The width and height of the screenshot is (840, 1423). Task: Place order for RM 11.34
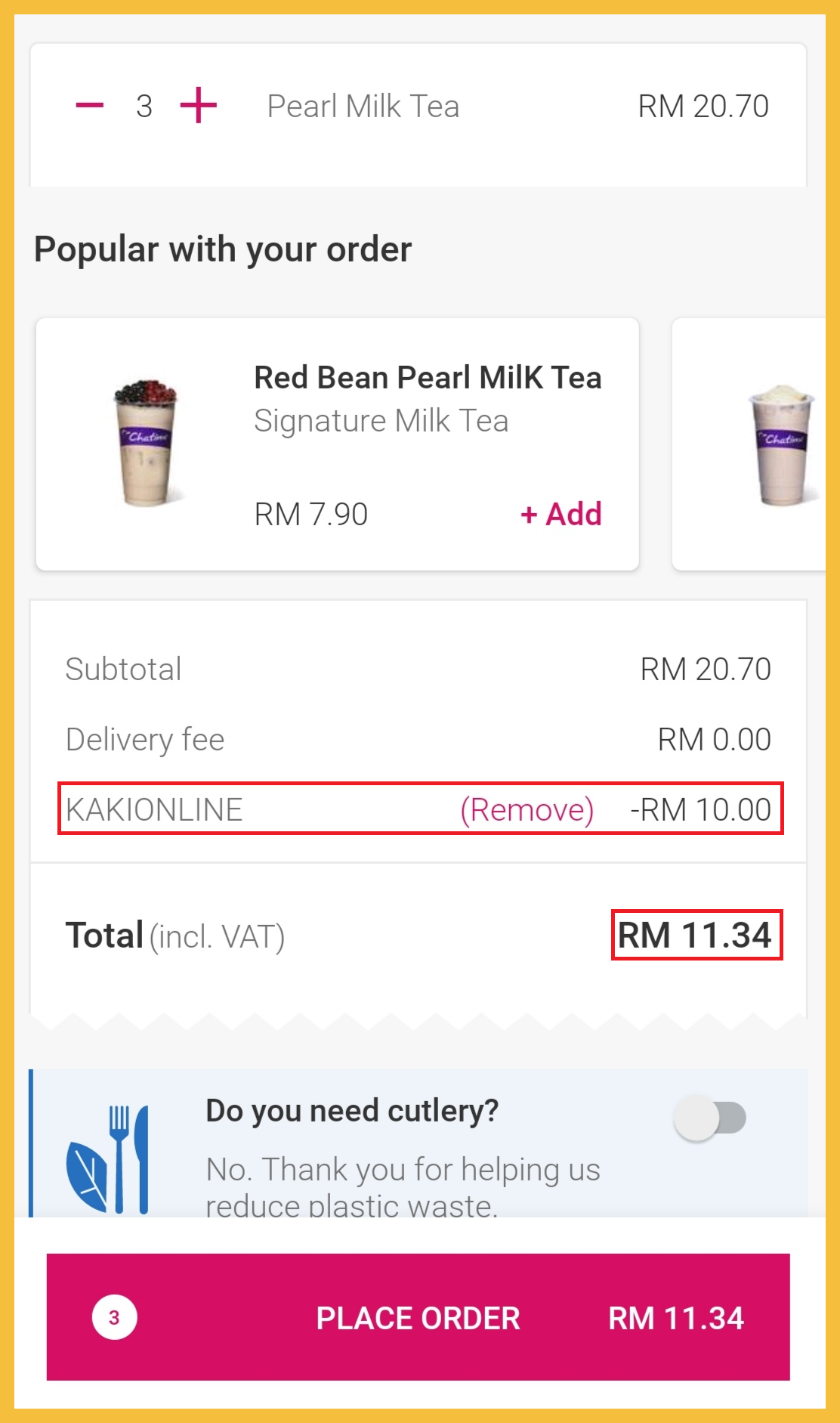[418, 1317]
